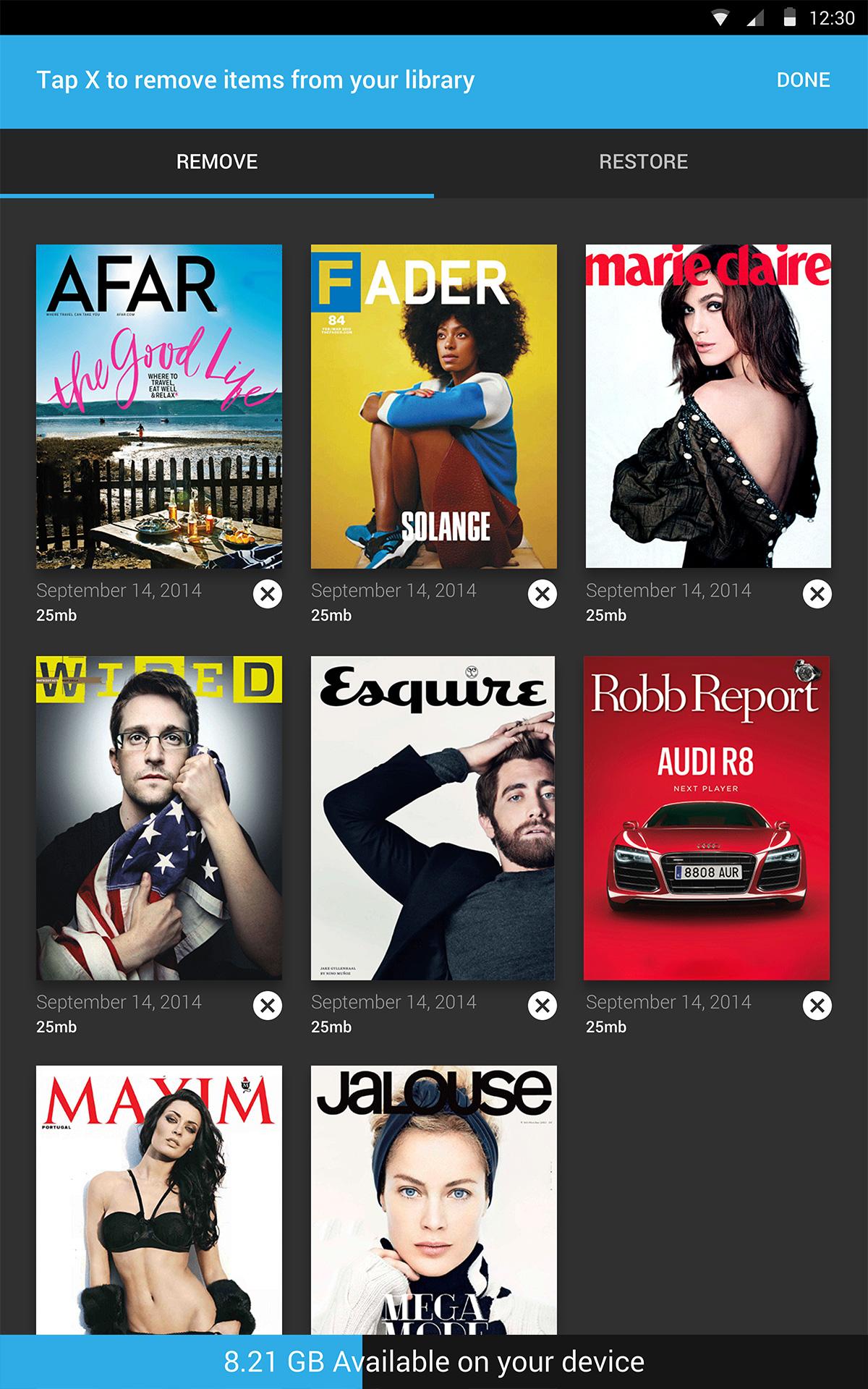This screenshot has height=1389, width=868.
Task: Remove the WIRED issue with its X
Action: pyautogui.click(x=268, y=1006)
